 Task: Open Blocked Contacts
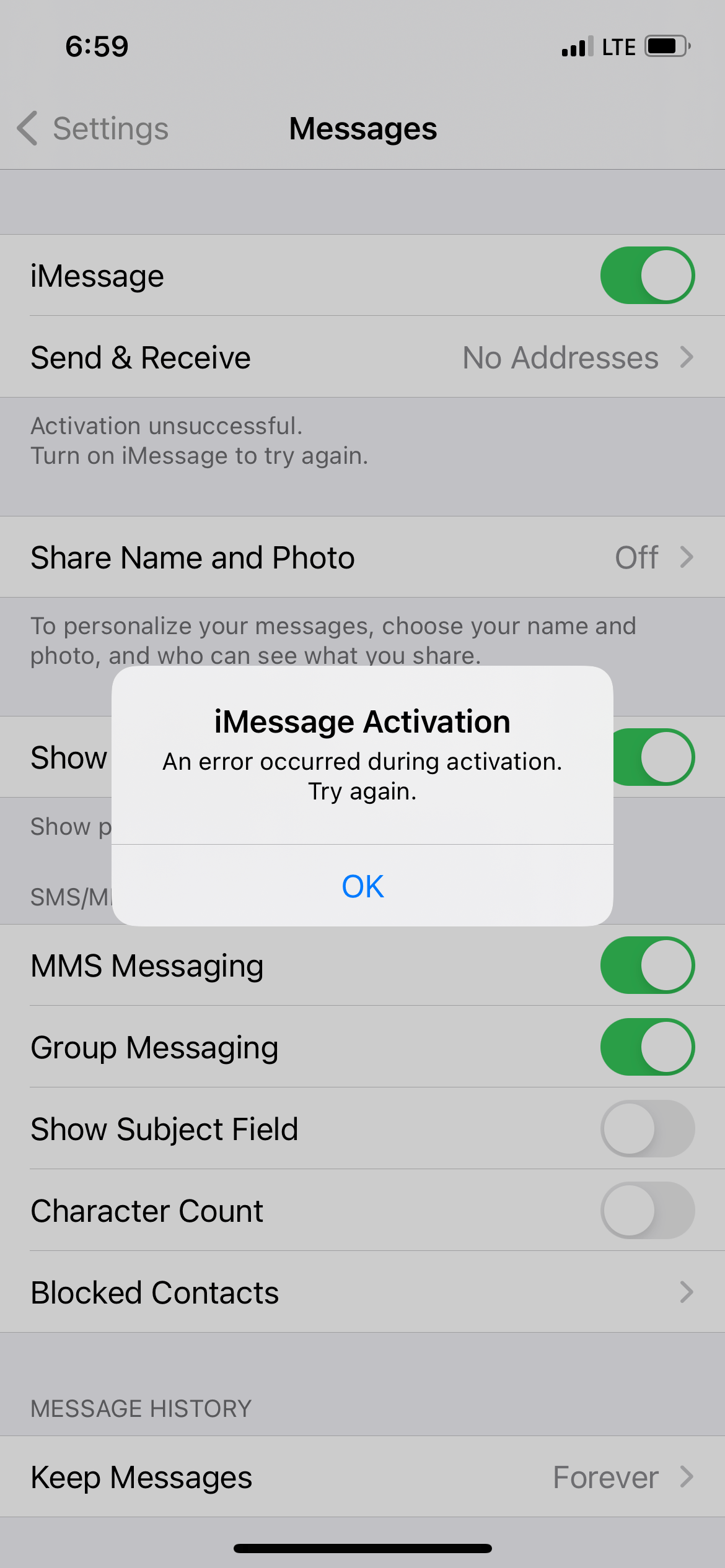click(x=362, y=1292)
